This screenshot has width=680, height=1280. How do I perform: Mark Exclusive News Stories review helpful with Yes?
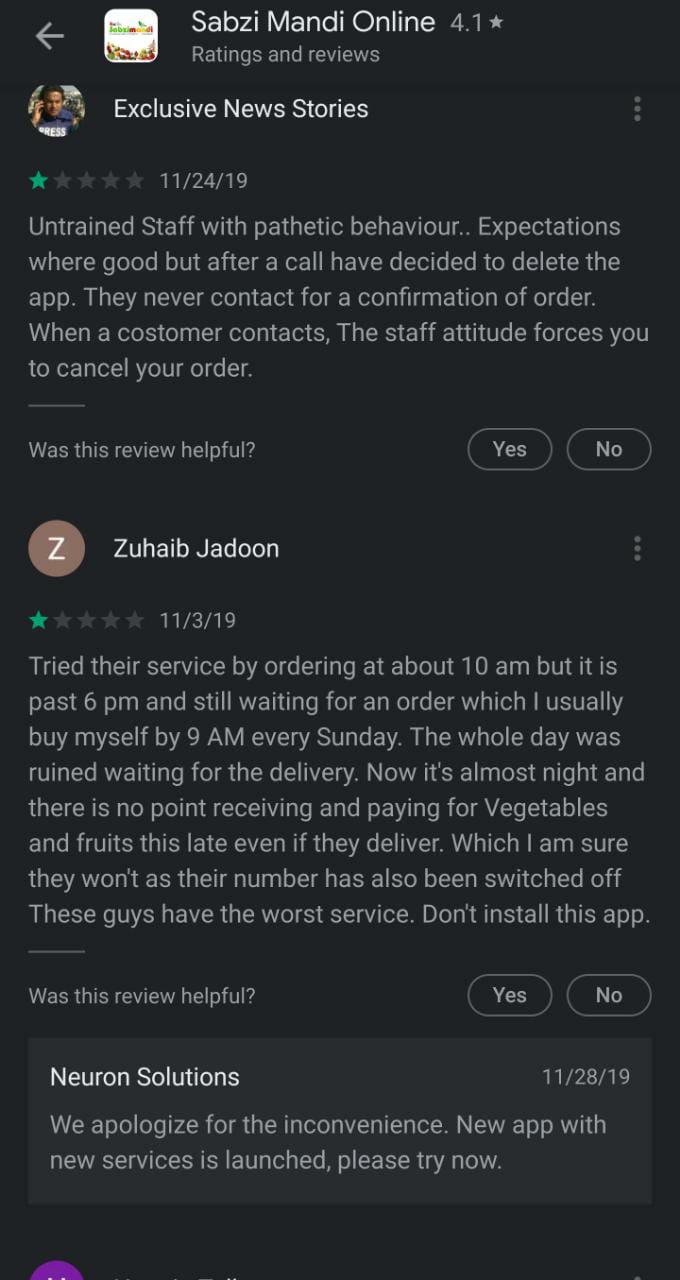pyautogui.click(x=510, y=449)
